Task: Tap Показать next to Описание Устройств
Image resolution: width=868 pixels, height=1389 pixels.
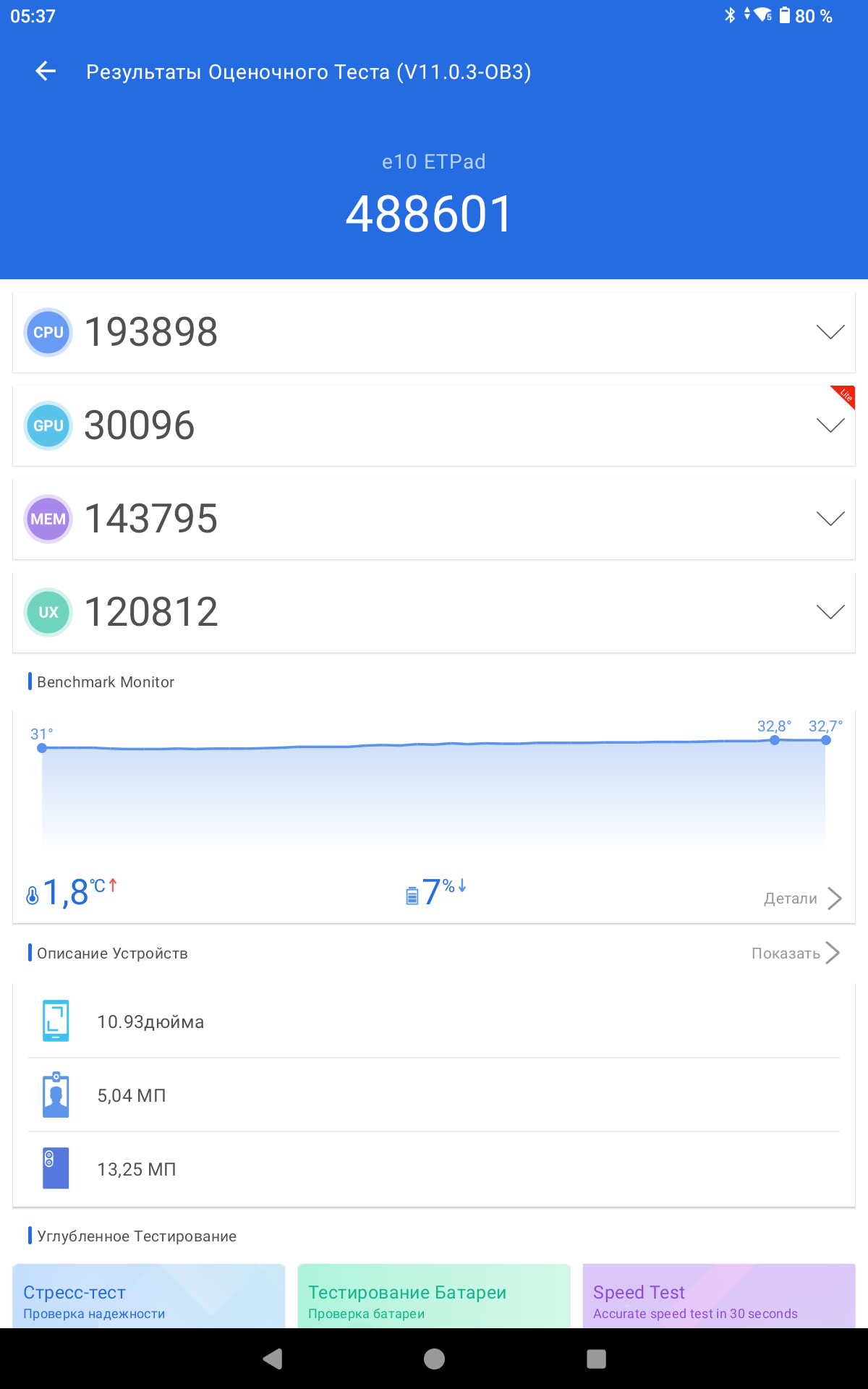Action: point(796,953)
